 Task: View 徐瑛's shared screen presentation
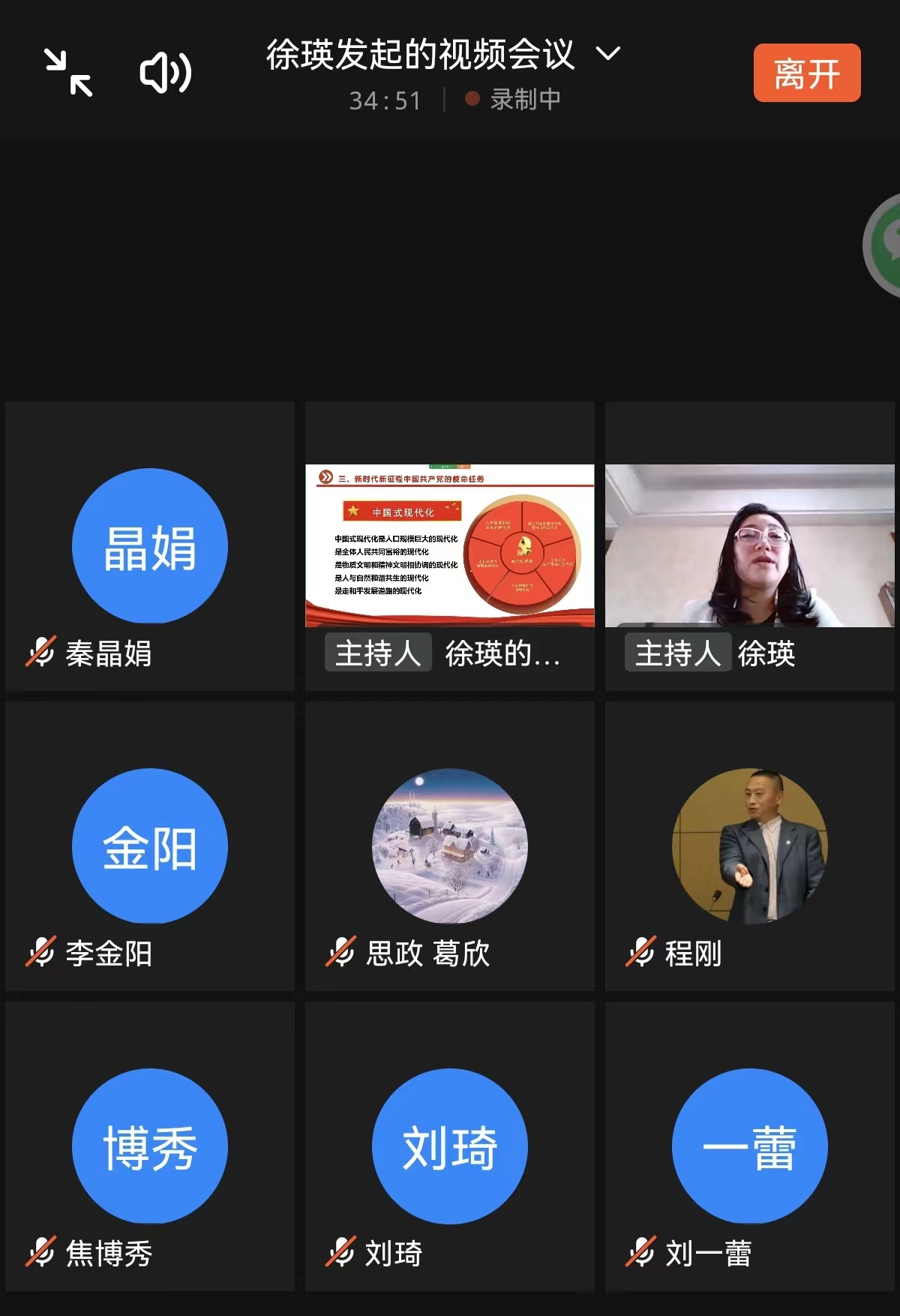[450, 546]
